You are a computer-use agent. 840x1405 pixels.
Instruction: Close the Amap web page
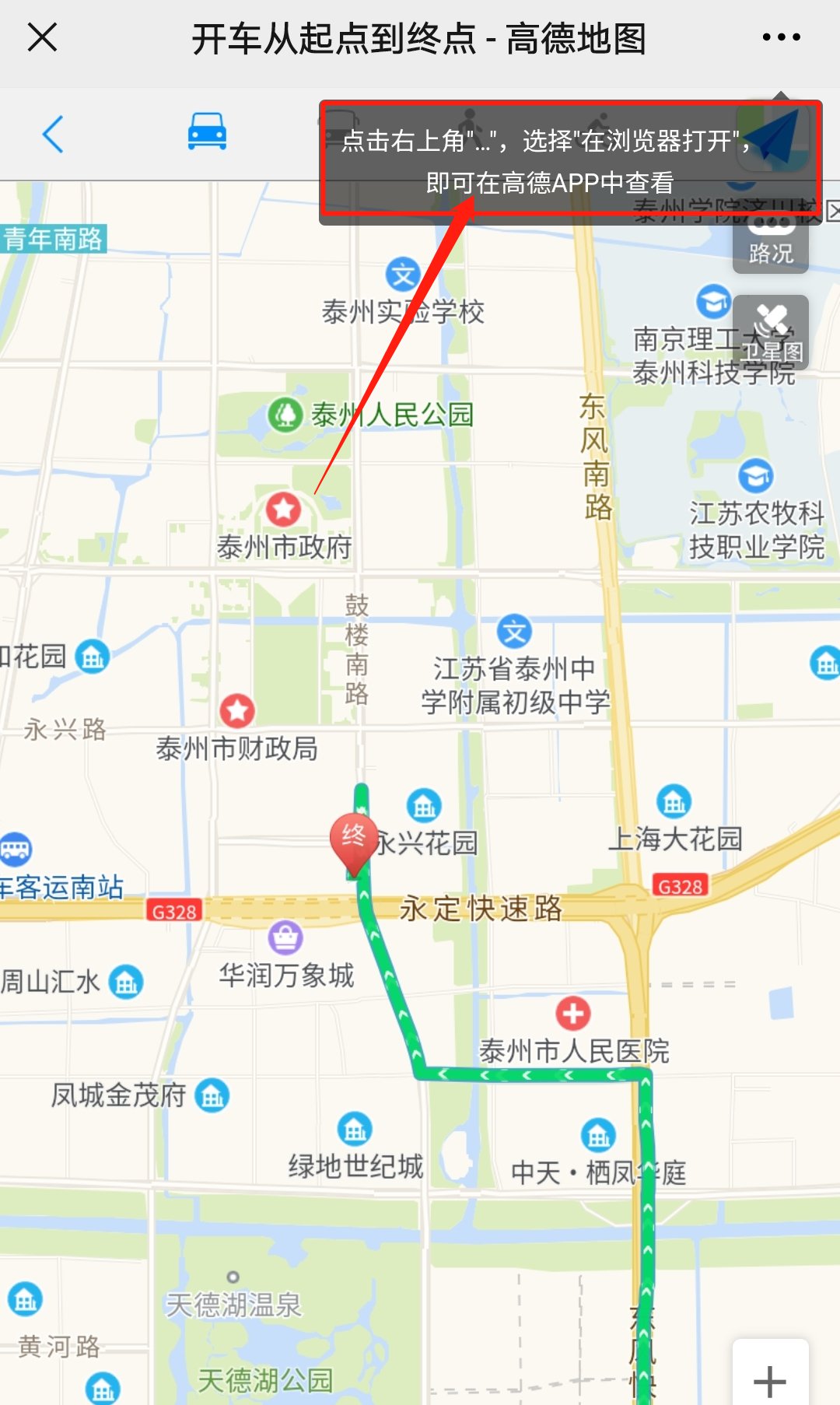tap(43, 37)
